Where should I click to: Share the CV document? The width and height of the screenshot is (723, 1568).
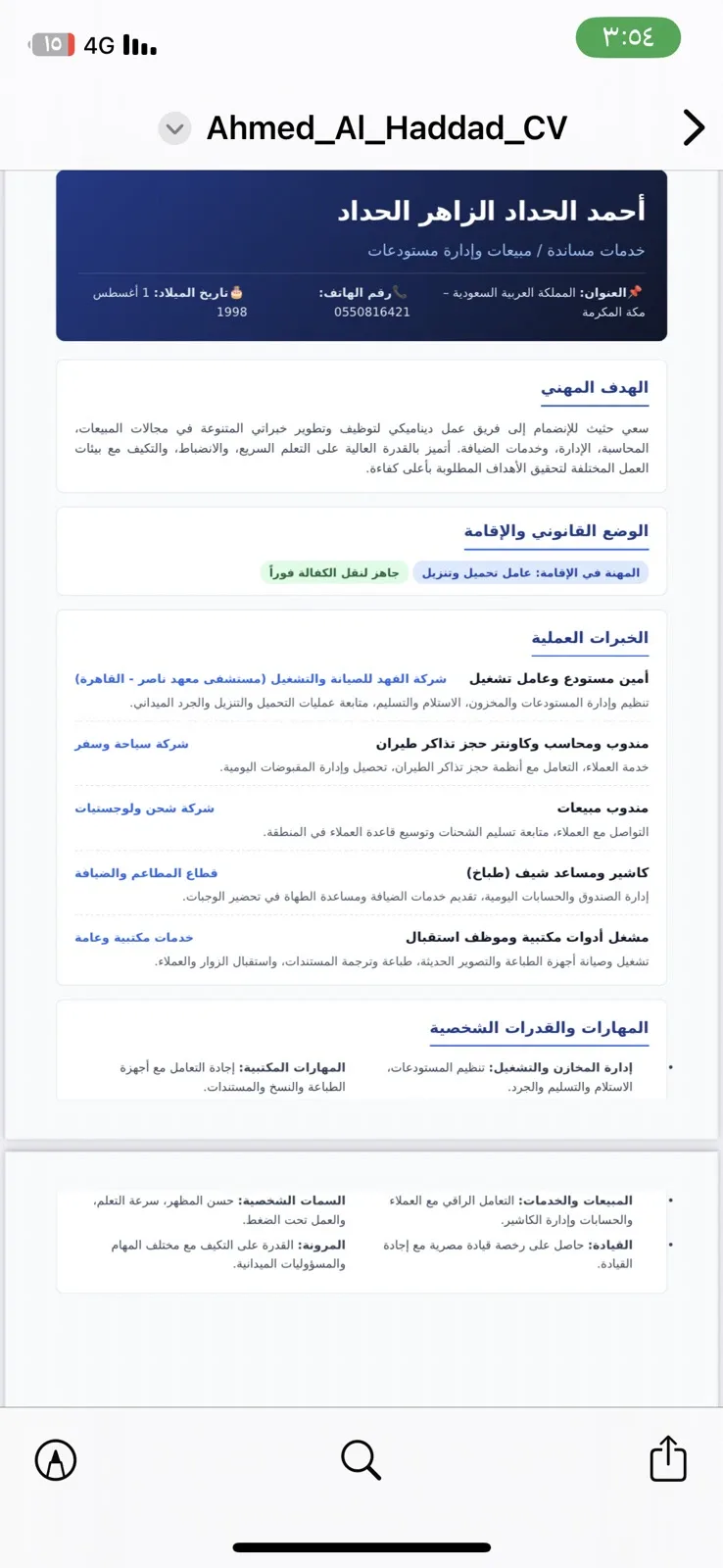click(668, 1458)
